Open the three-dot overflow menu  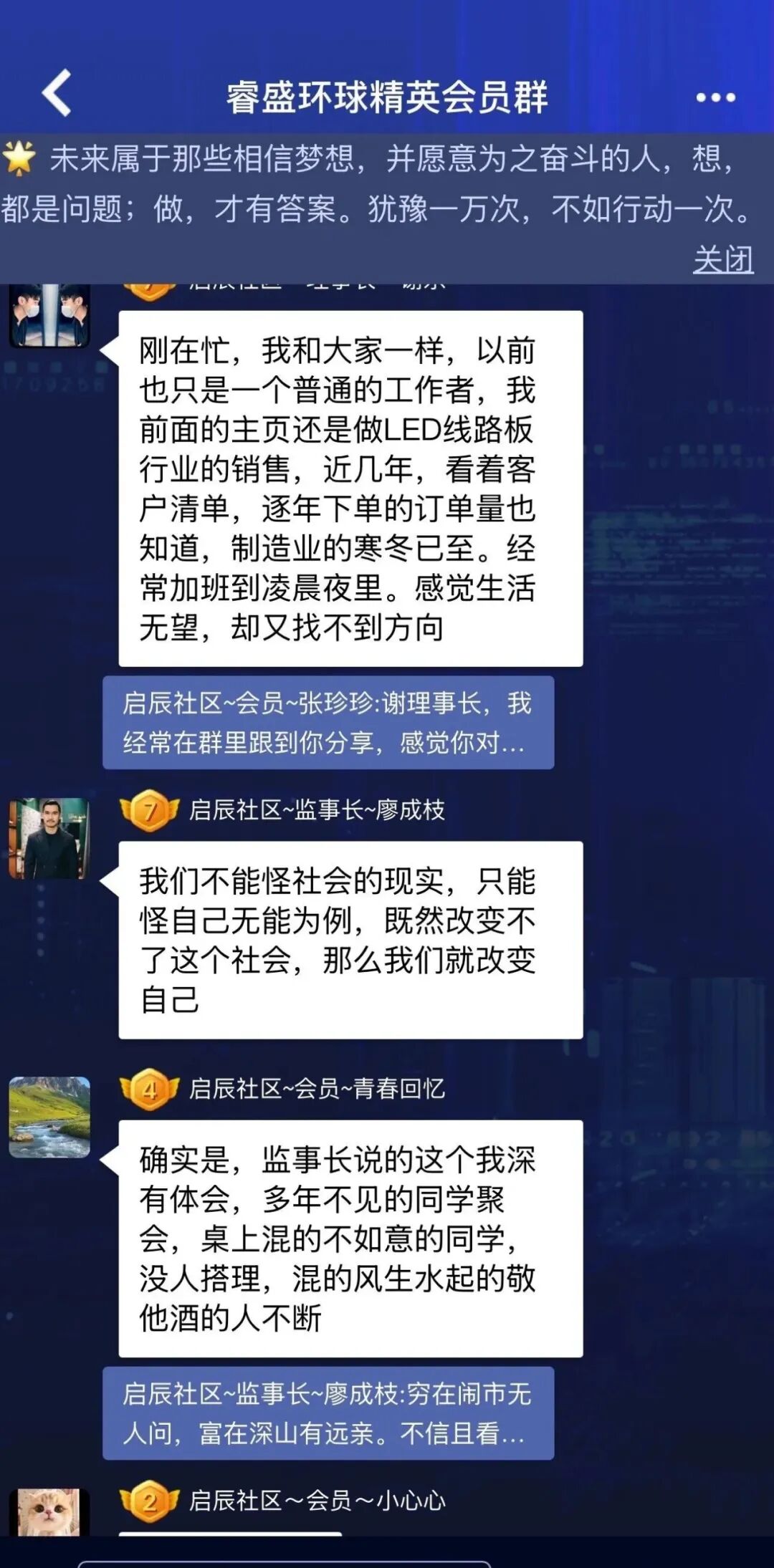(715, 97)
